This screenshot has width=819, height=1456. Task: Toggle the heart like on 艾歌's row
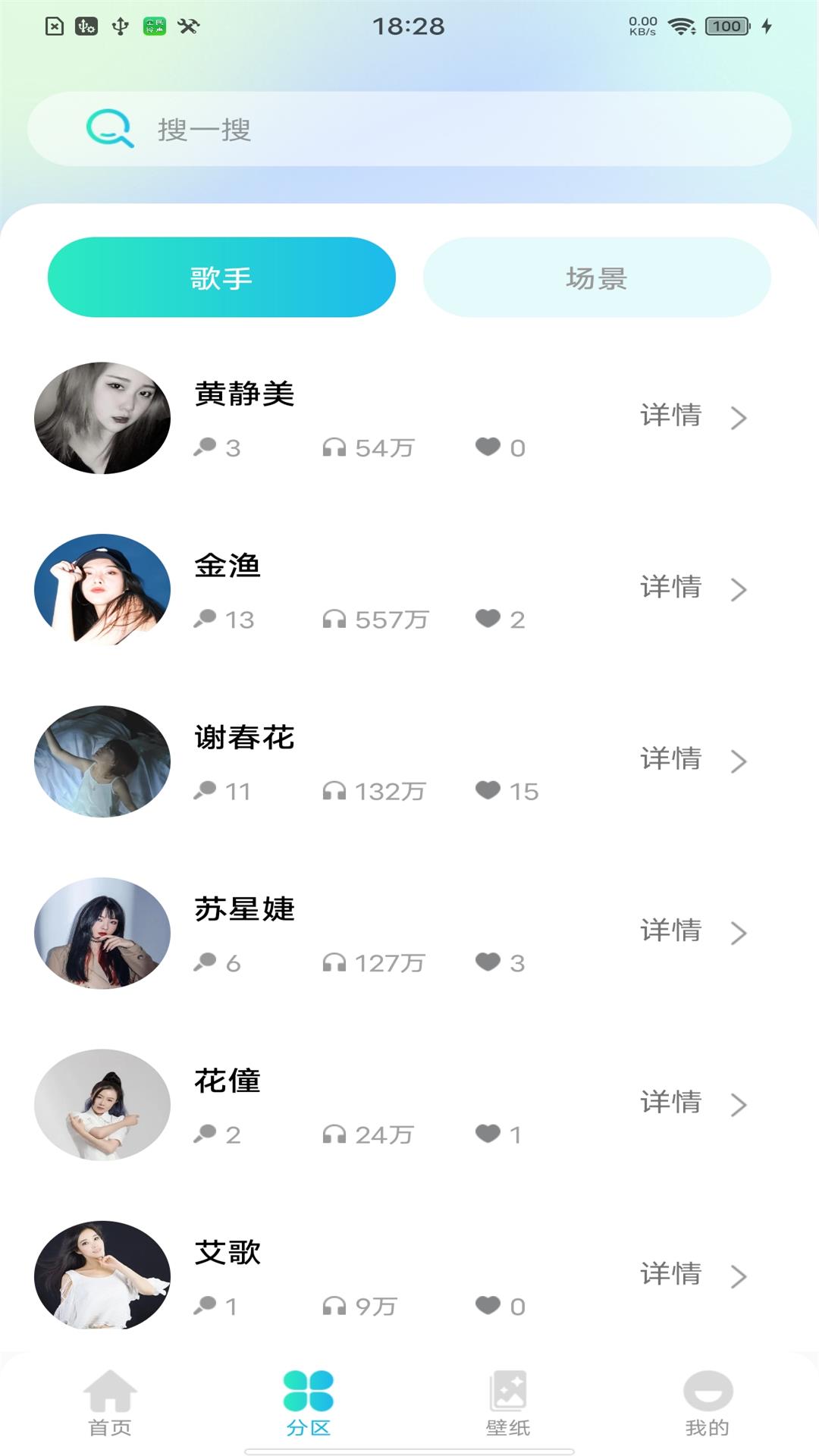pos(489,1307)
